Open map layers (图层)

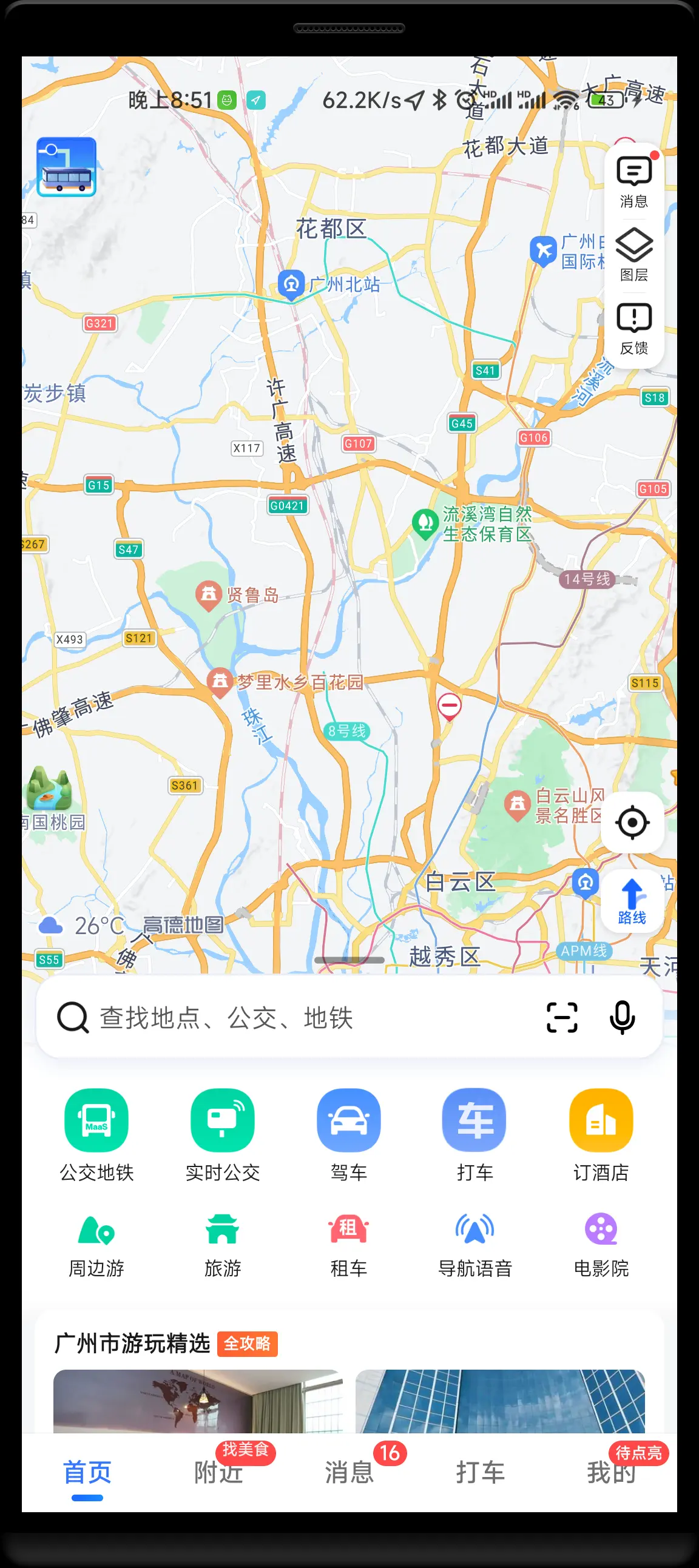633,254
